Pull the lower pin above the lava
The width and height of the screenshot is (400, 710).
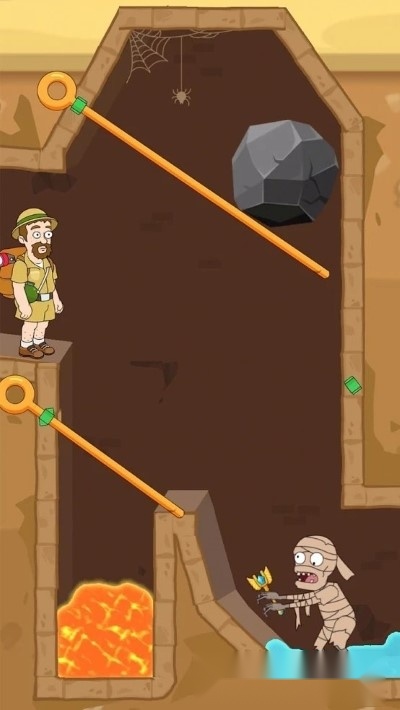(17, 394)
